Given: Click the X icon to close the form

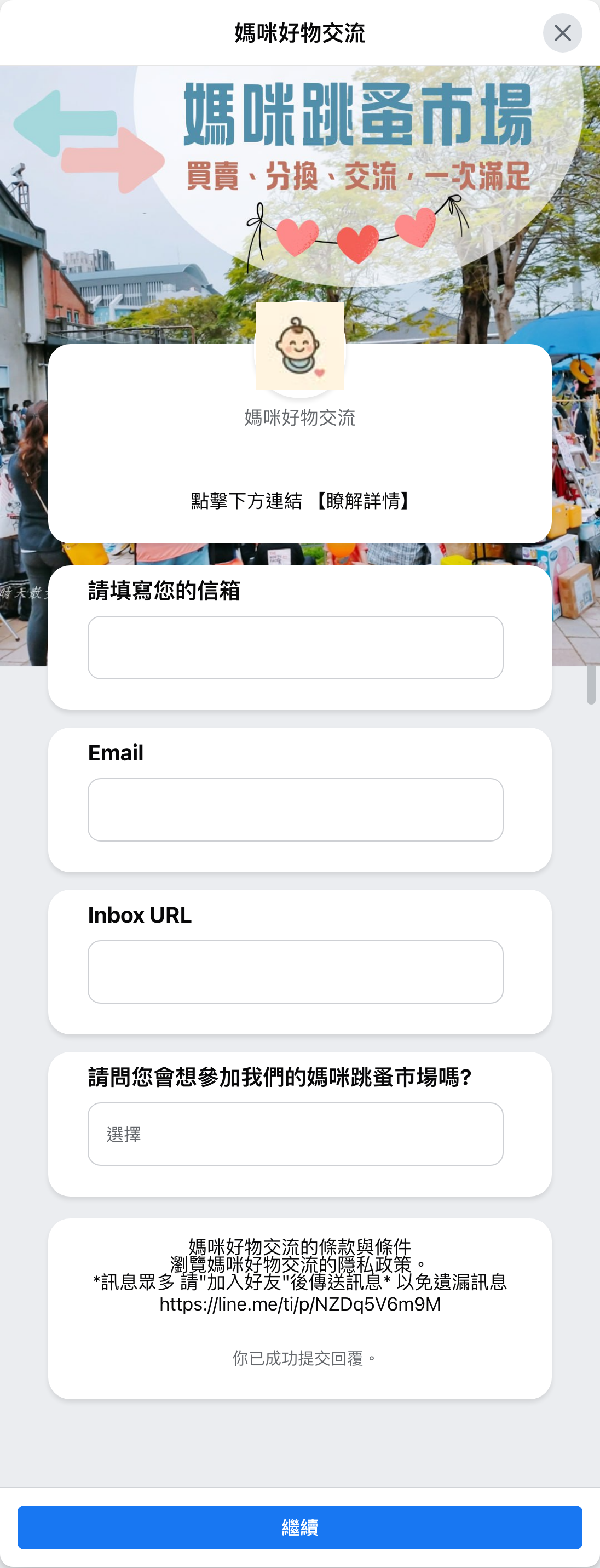Looking at the screenshot, I should (x=562, y=32).
